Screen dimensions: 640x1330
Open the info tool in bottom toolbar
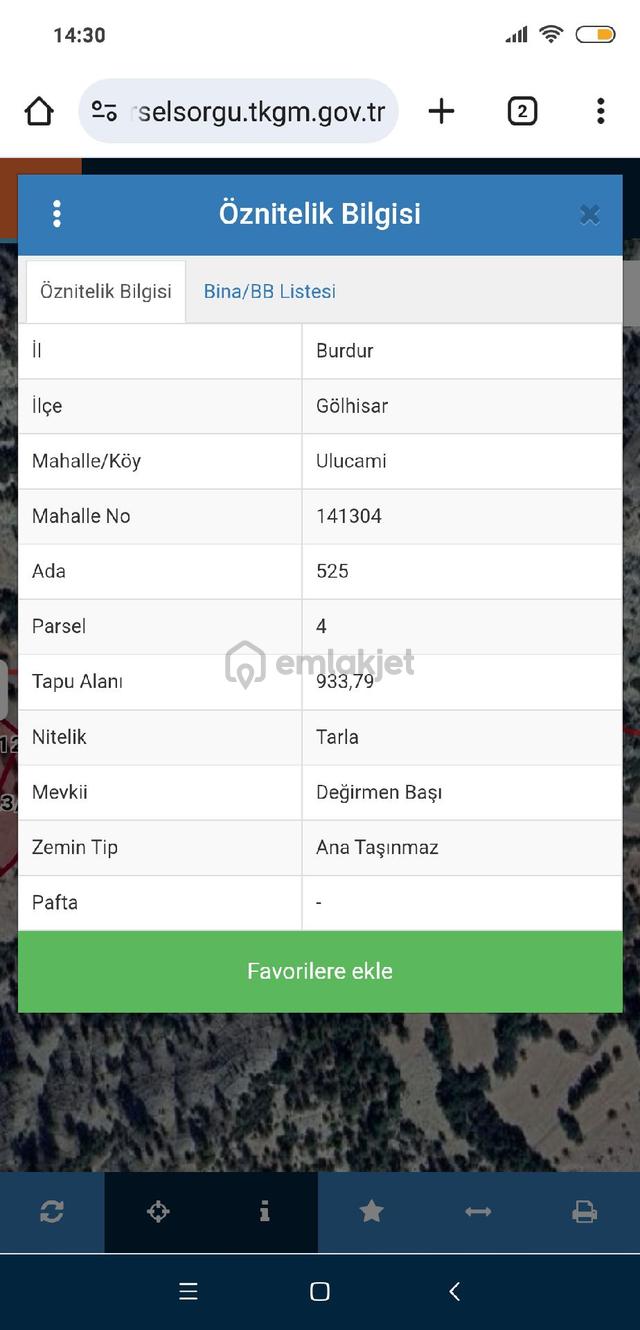(x=264, y=1212)
